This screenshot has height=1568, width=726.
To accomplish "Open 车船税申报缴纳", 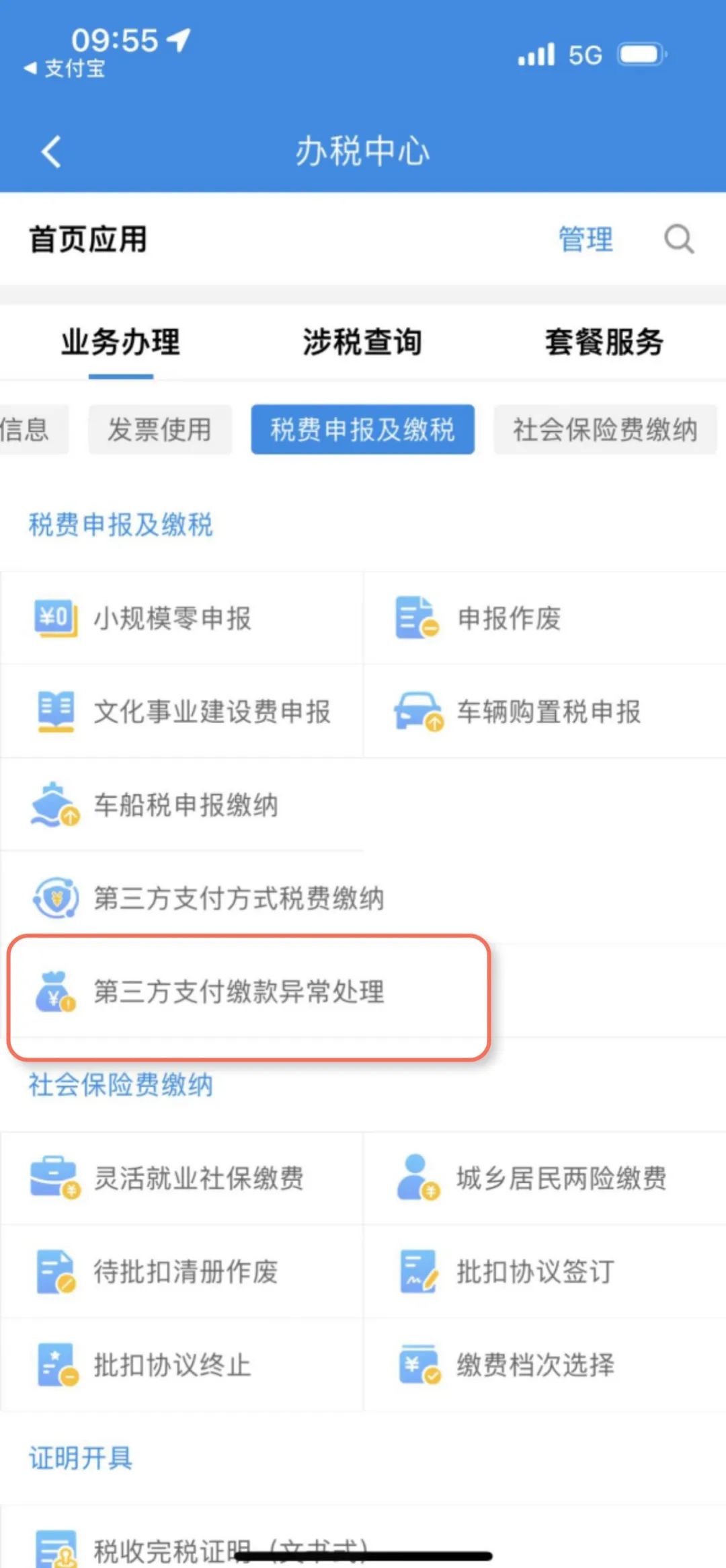I will (x=182, y=805).
